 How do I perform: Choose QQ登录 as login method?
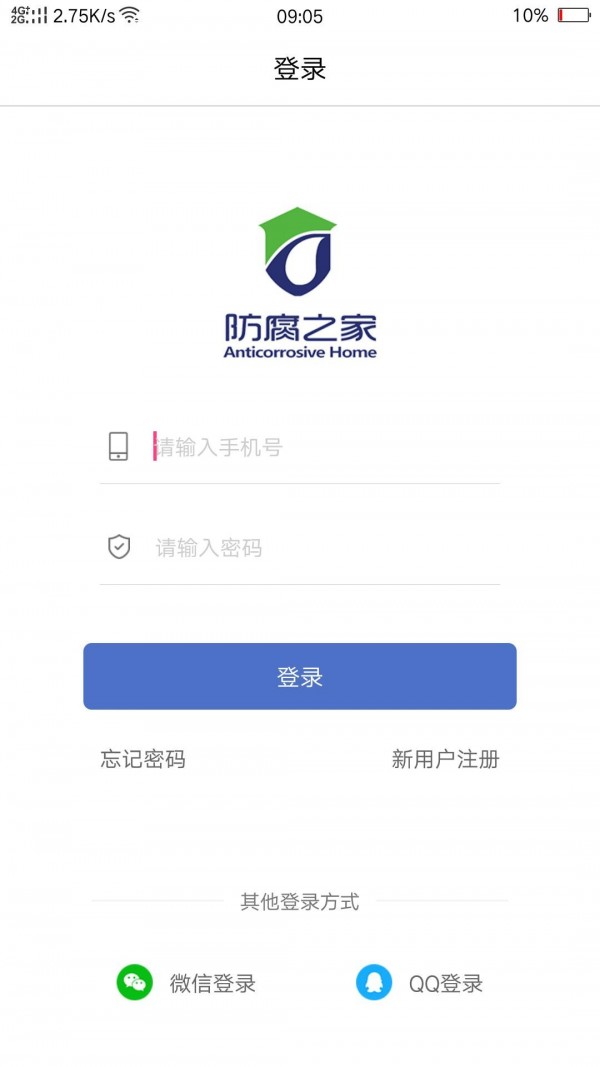tap(420, 983)
